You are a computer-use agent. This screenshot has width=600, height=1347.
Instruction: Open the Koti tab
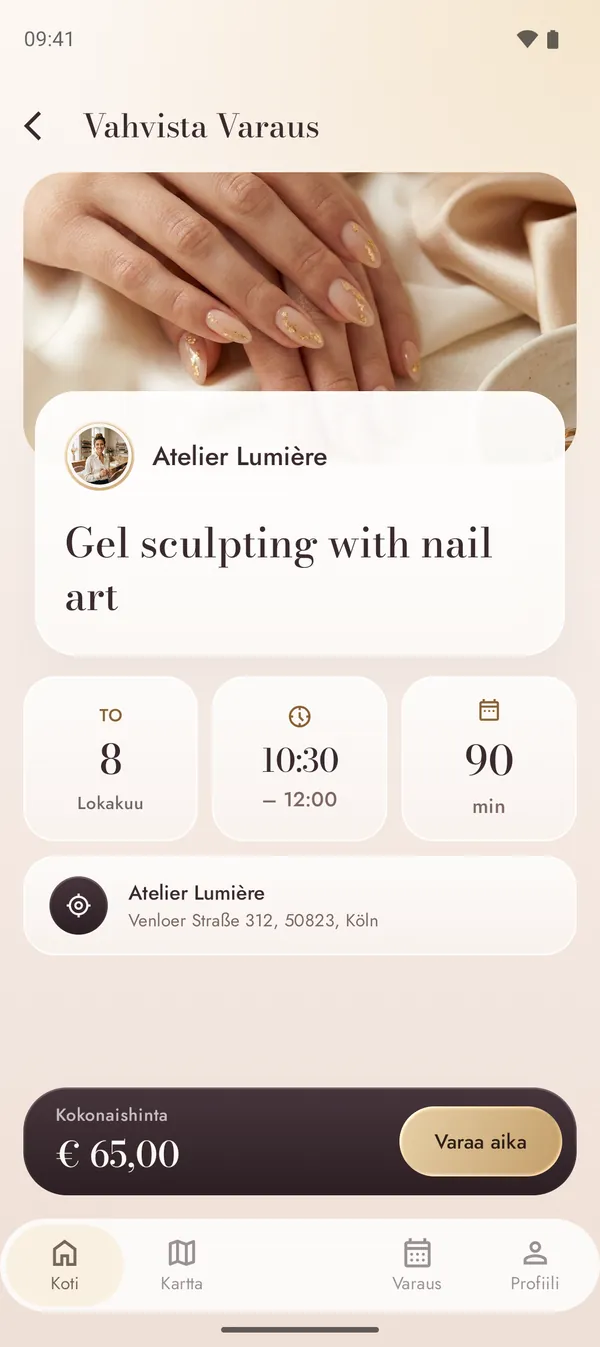(64, 1265)
